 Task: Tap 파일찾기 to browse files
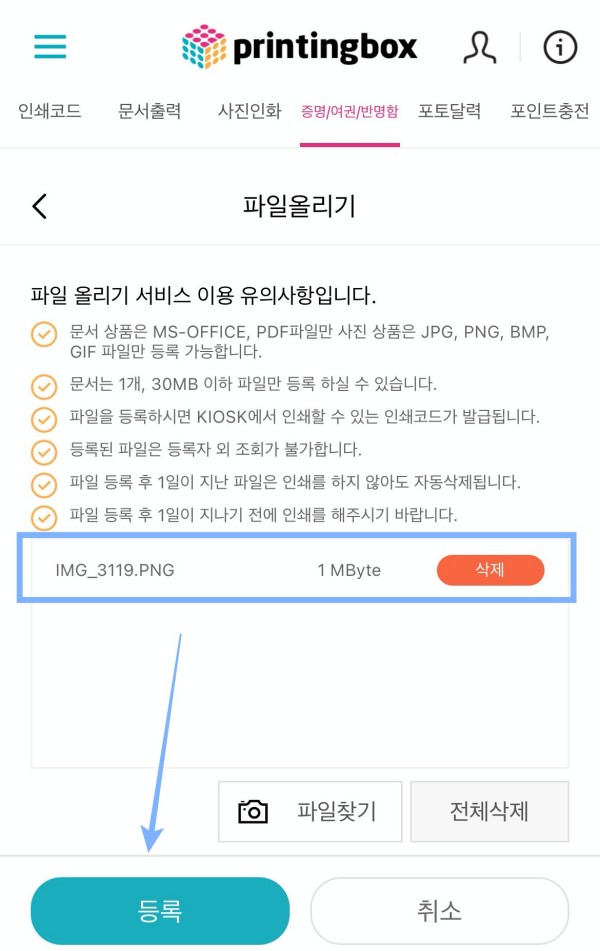310,811
